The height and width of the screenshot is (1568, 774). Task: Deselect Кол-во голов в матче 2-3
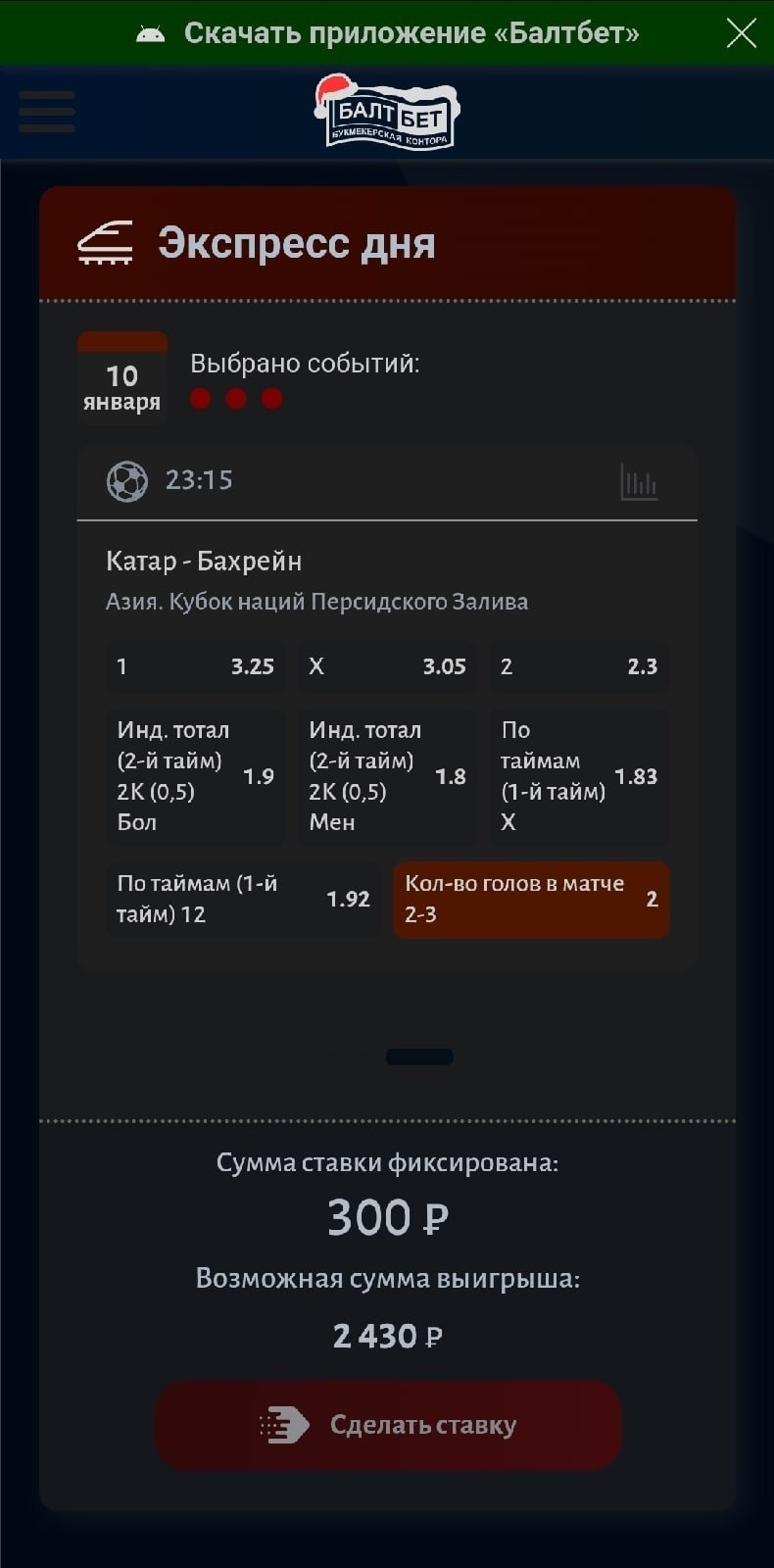[531, 899]
